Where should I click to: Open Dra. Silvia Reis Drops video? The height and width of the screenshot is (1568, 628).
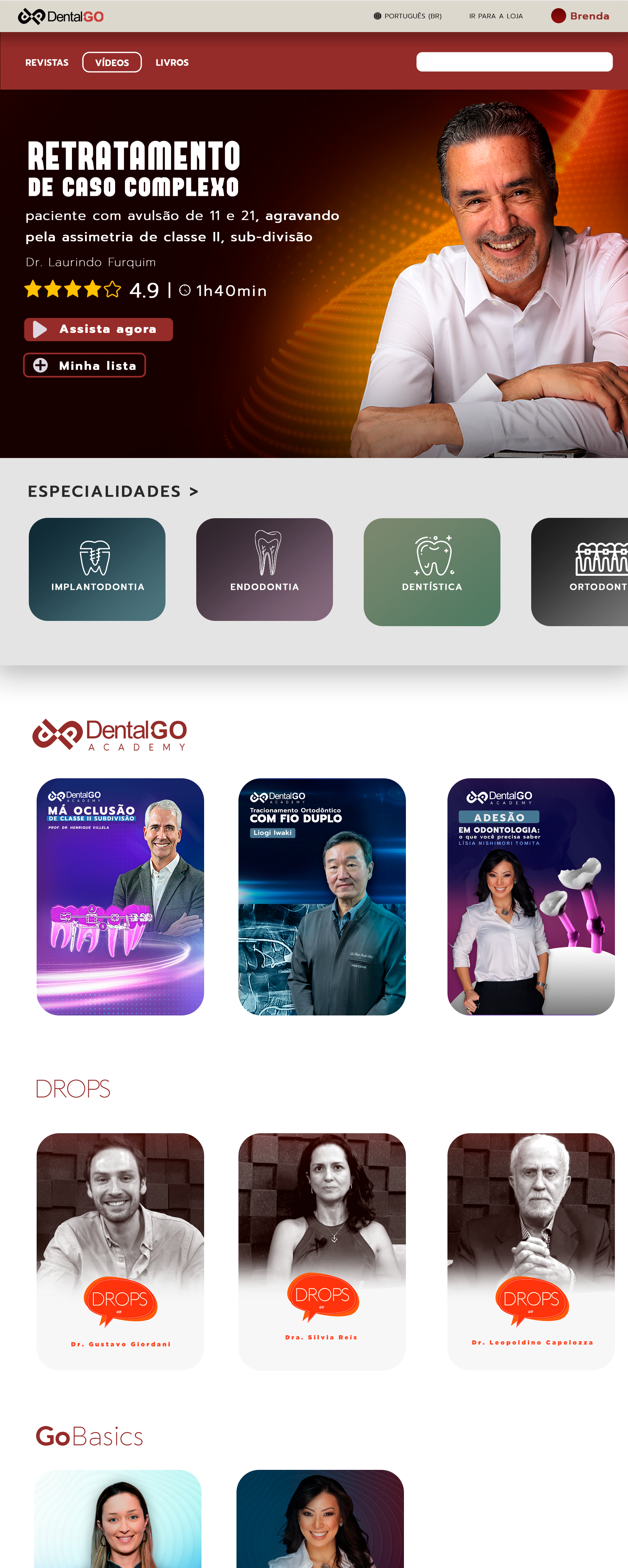click(x=321, y=1251)
